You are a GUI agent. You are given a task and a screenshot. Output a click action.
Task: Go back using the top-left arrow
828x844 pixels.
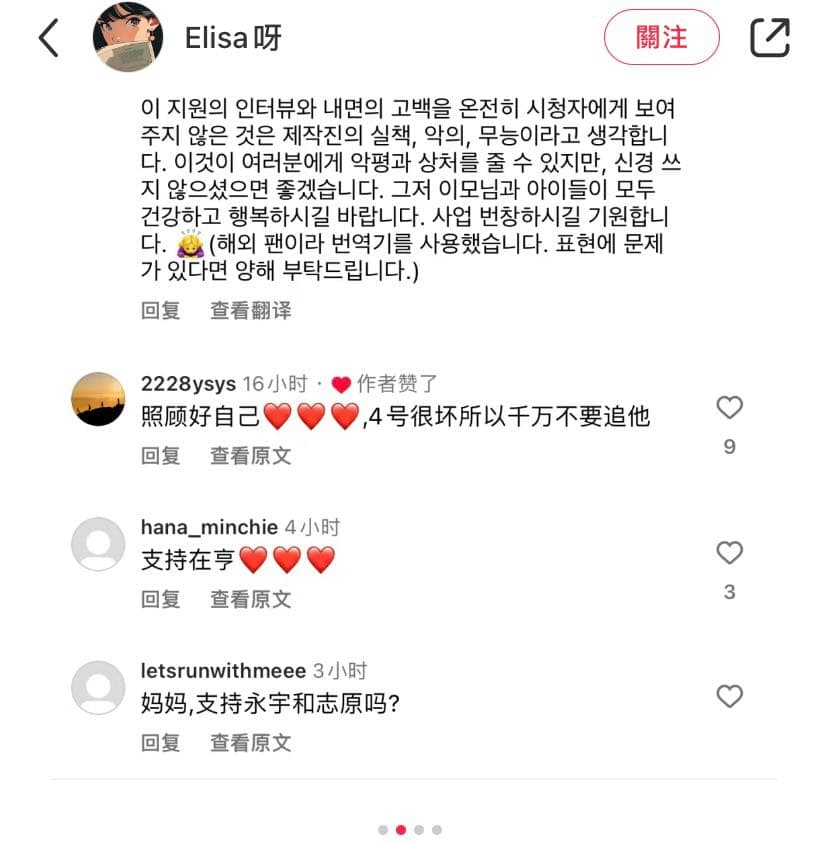click(x=48, y=38)
